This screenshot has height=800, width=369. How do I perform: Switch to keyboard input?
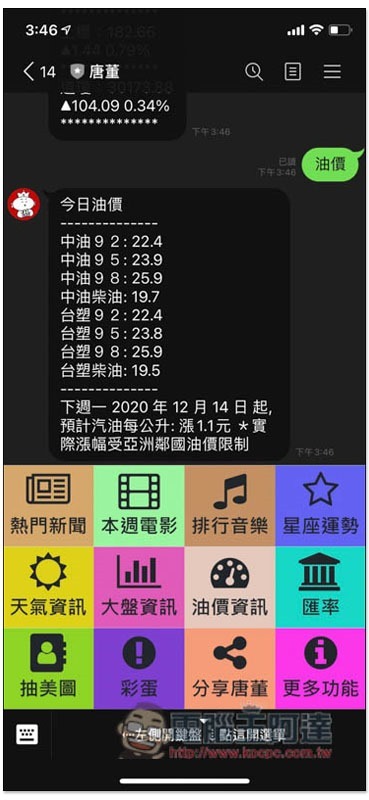point(27,735)
